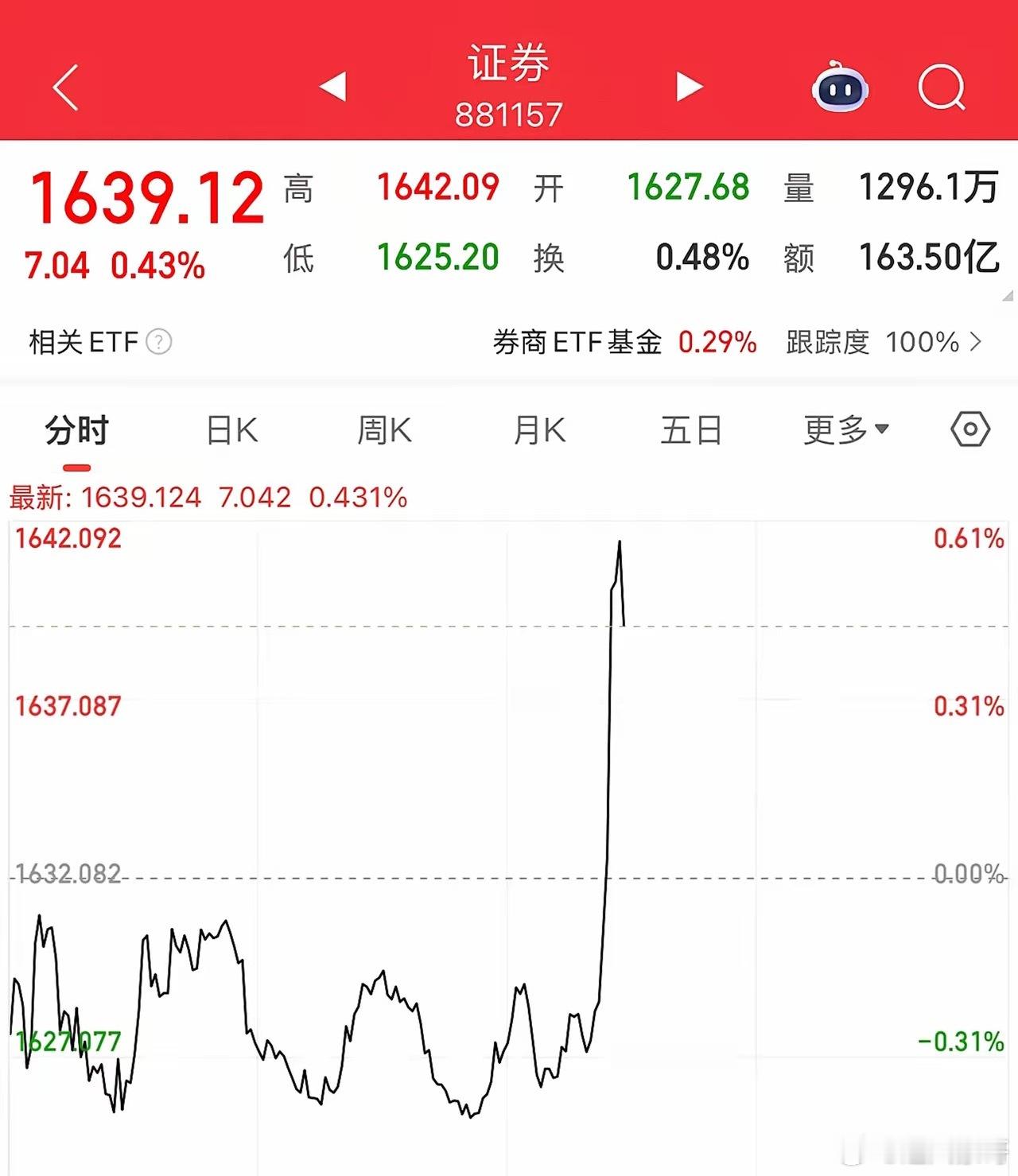Select the 五日 tab
This screenshot has width=1018, height=1176.
(691, 429)
